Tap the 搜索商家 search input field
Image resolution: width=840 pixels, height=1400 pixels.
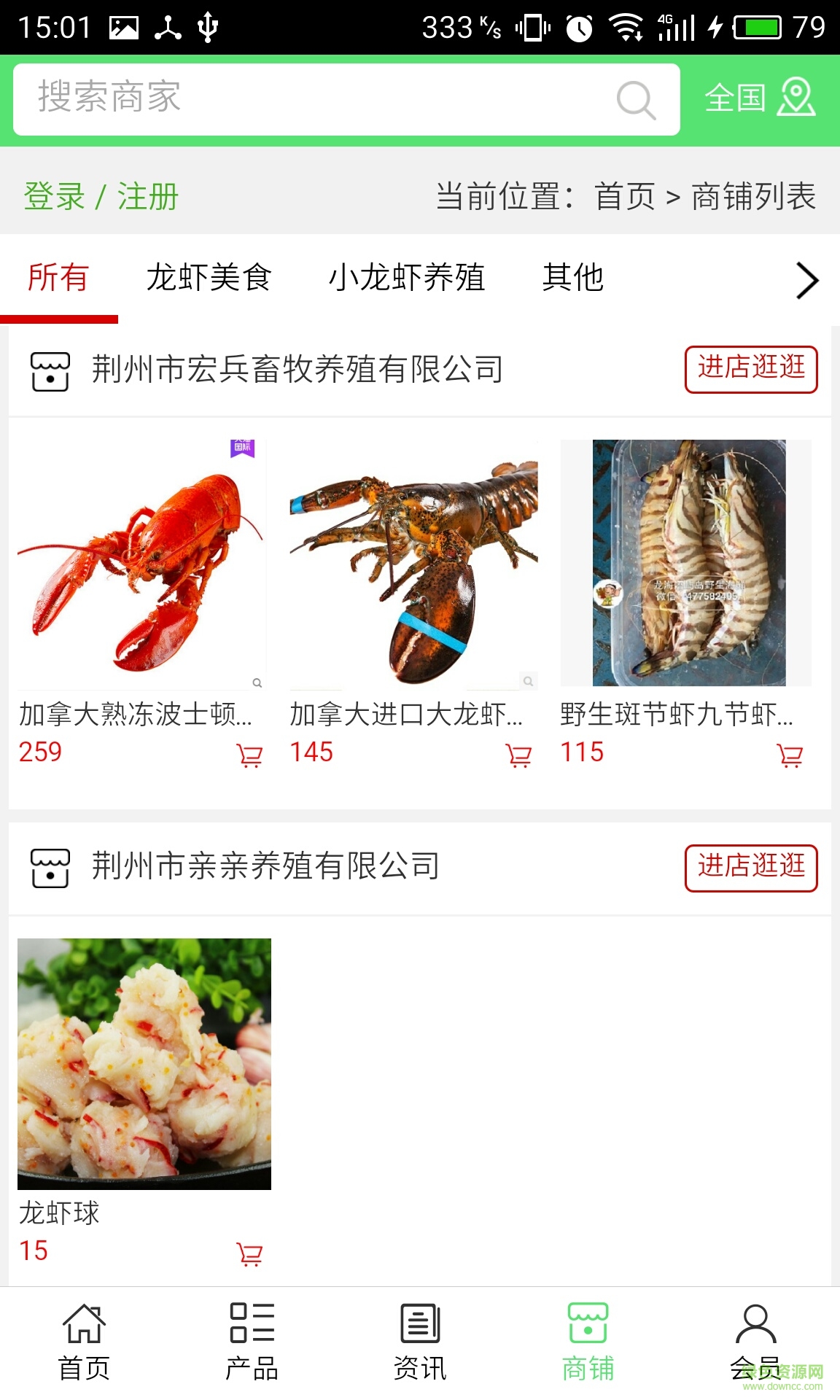point(292,98)
